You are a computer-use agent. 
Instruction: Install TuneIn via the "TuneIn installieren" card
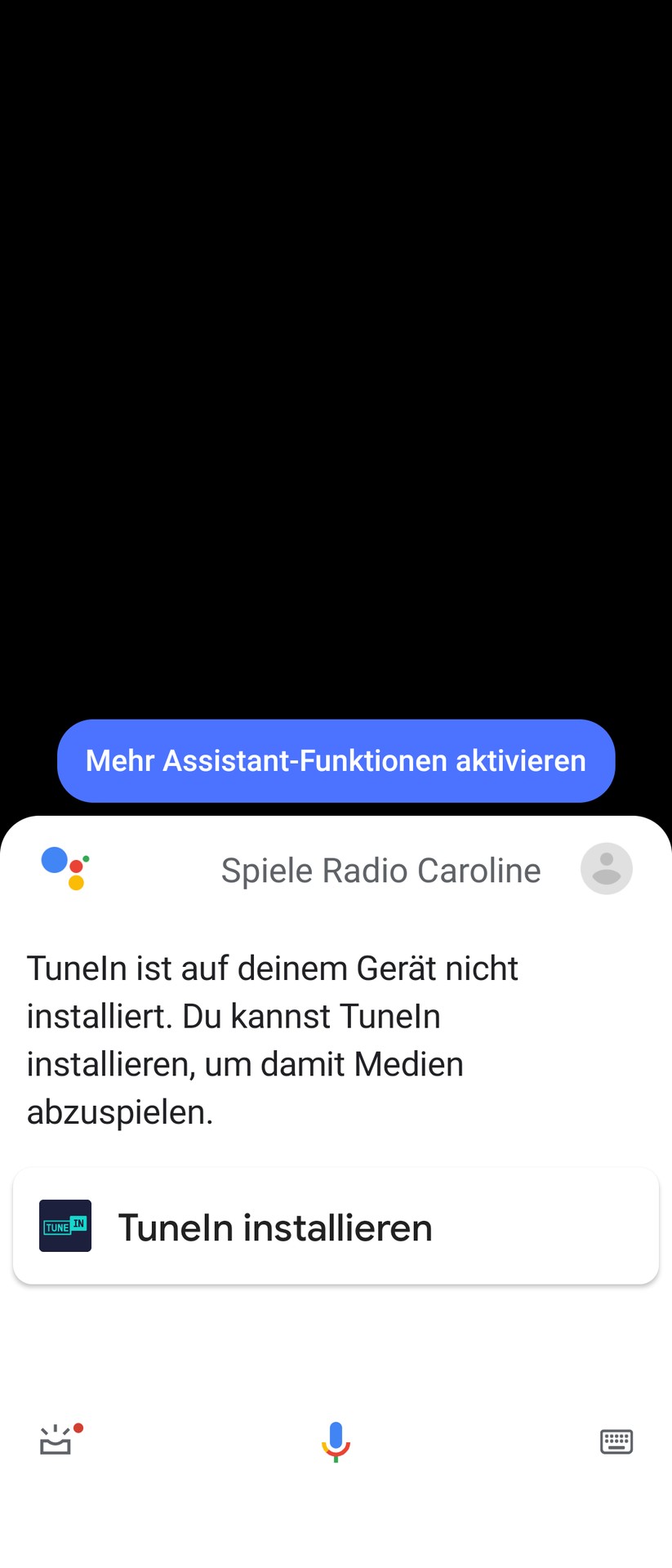click(x=336, y=1226)
